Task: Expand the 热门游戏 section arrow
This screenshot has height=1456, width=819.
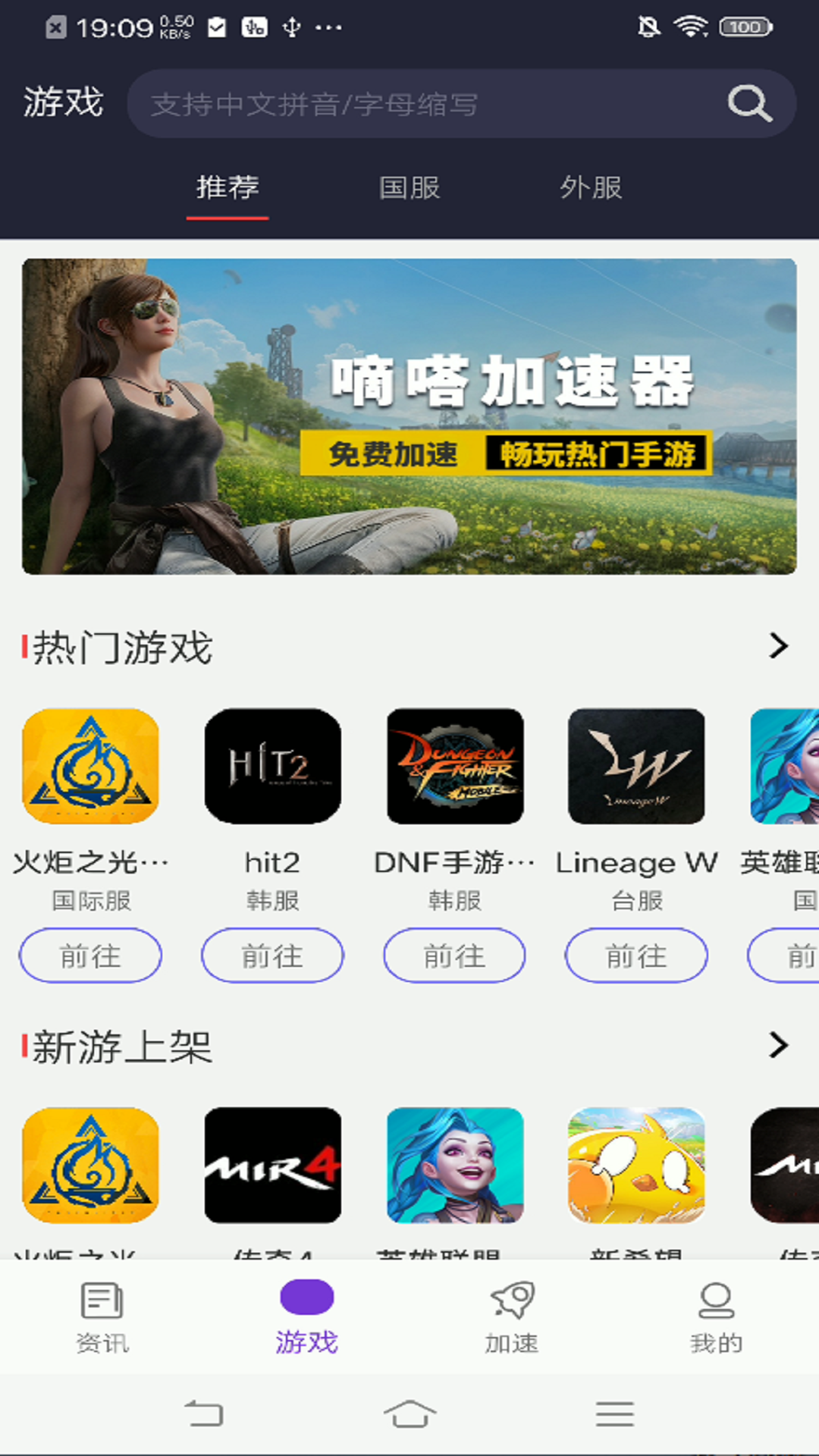Action: tap(778, 646)
